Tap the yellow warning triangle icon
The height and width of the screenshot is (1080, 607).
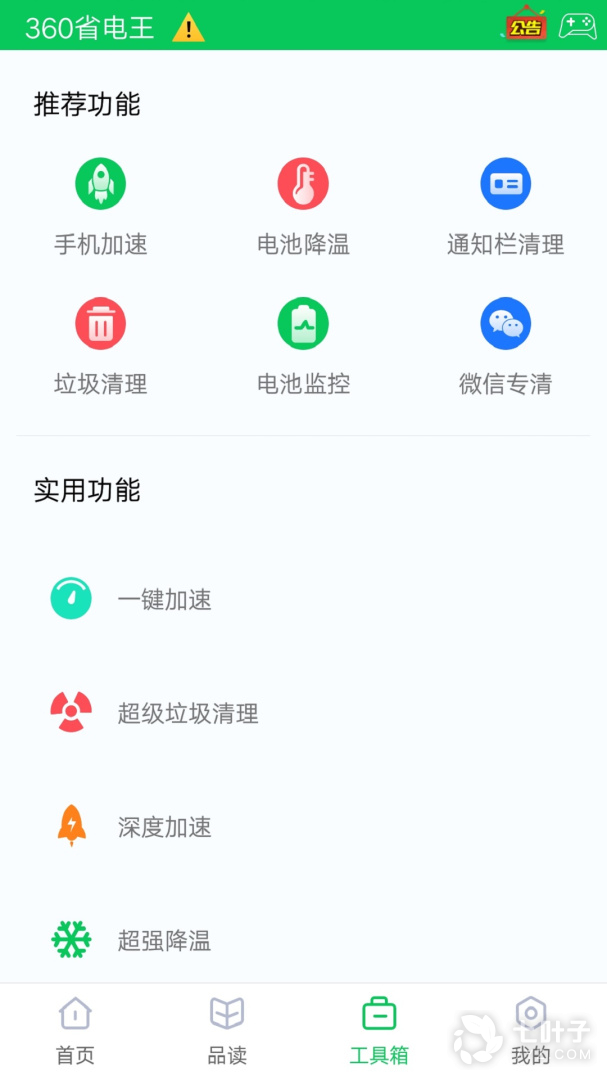coord(188,28)
